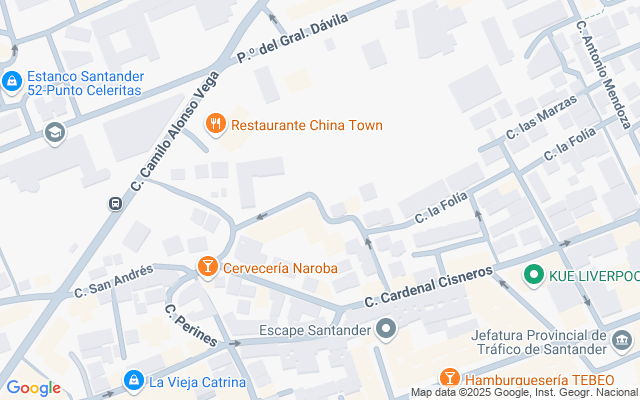The width and height of the screenshot is (640, 400).
Task: Open the Google logo link
Action: pos(33,387)
